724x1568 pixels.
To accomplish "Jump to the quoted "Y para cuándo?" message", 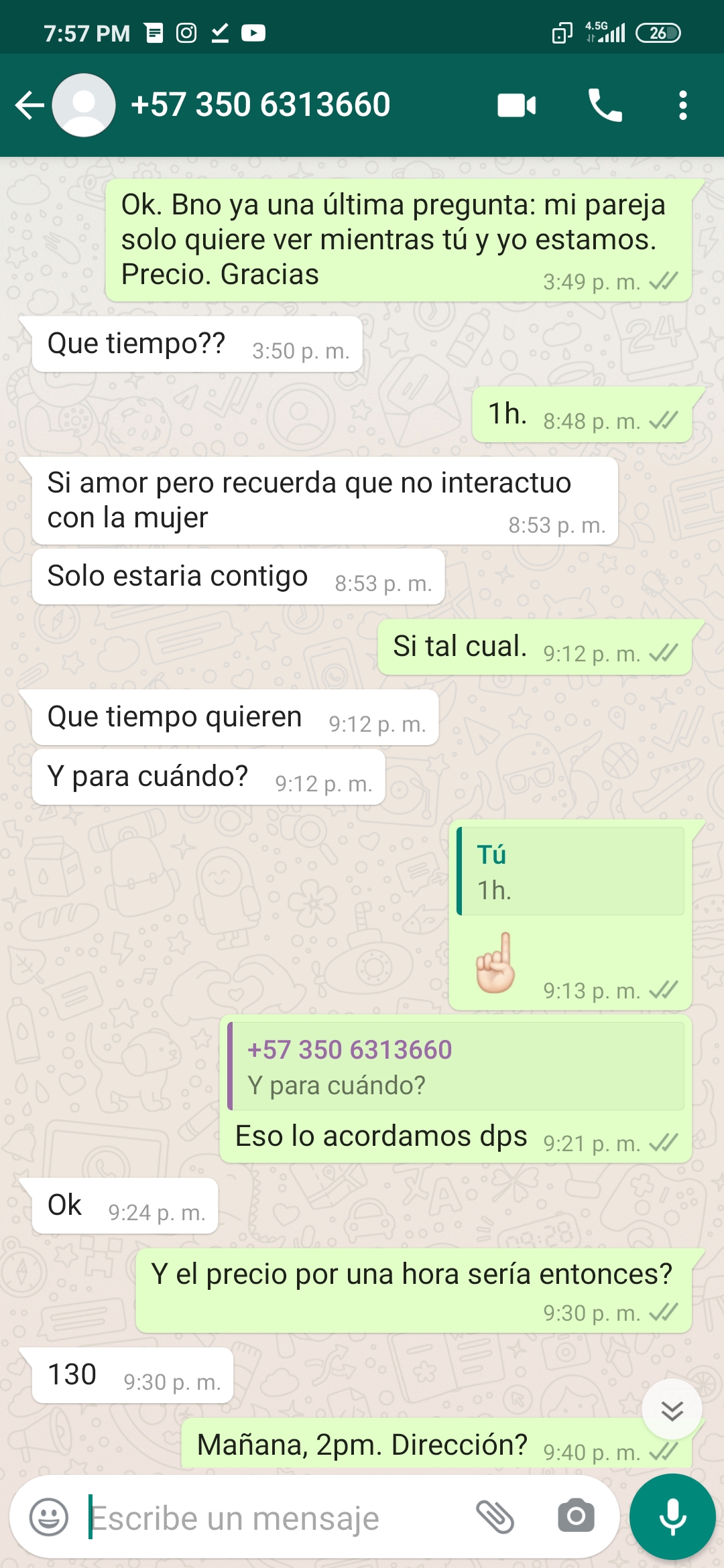I will coord(456,1066).
